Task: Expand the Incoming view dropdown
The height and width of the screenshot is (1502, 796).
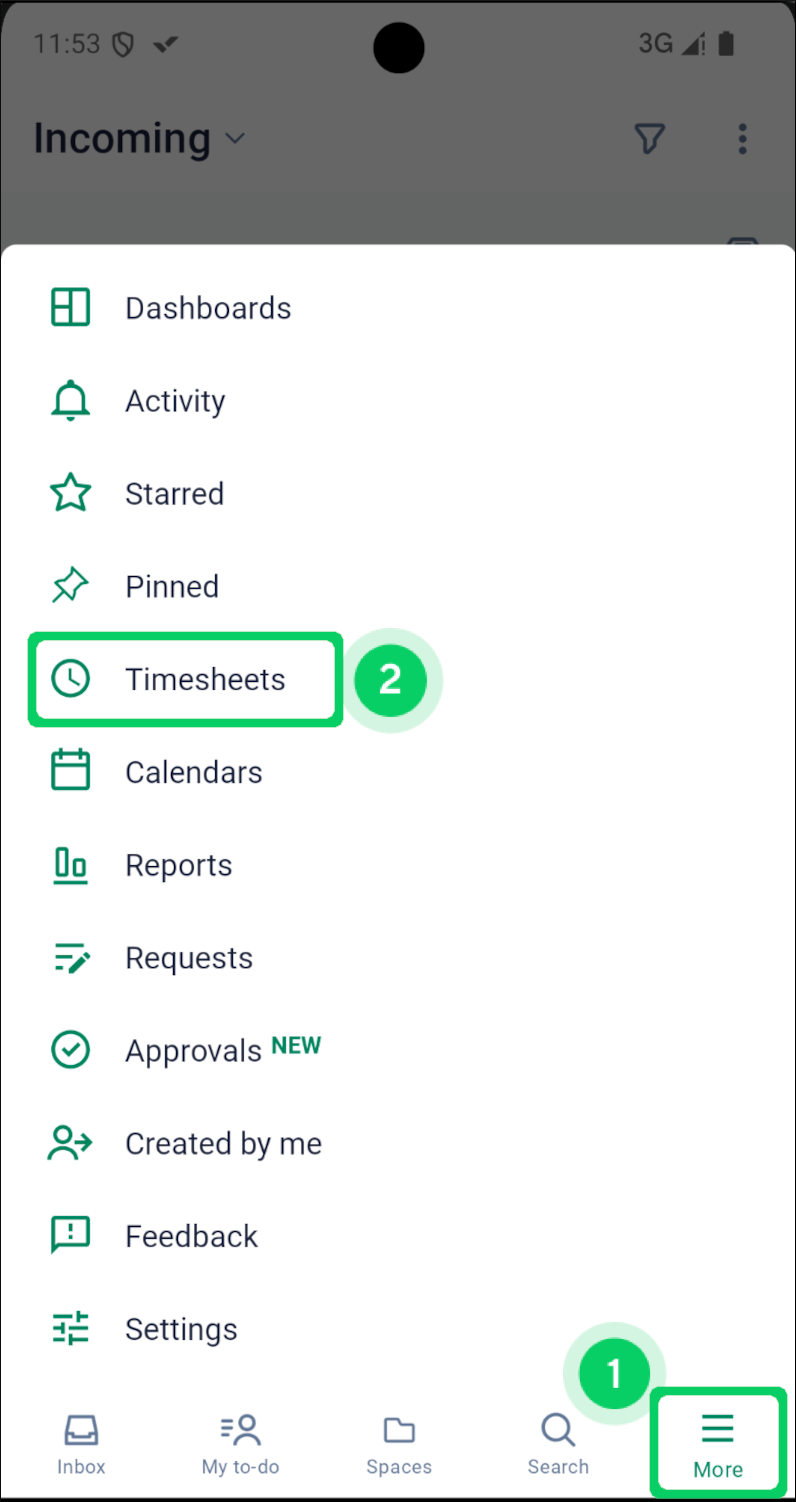Action: point(236,139)
